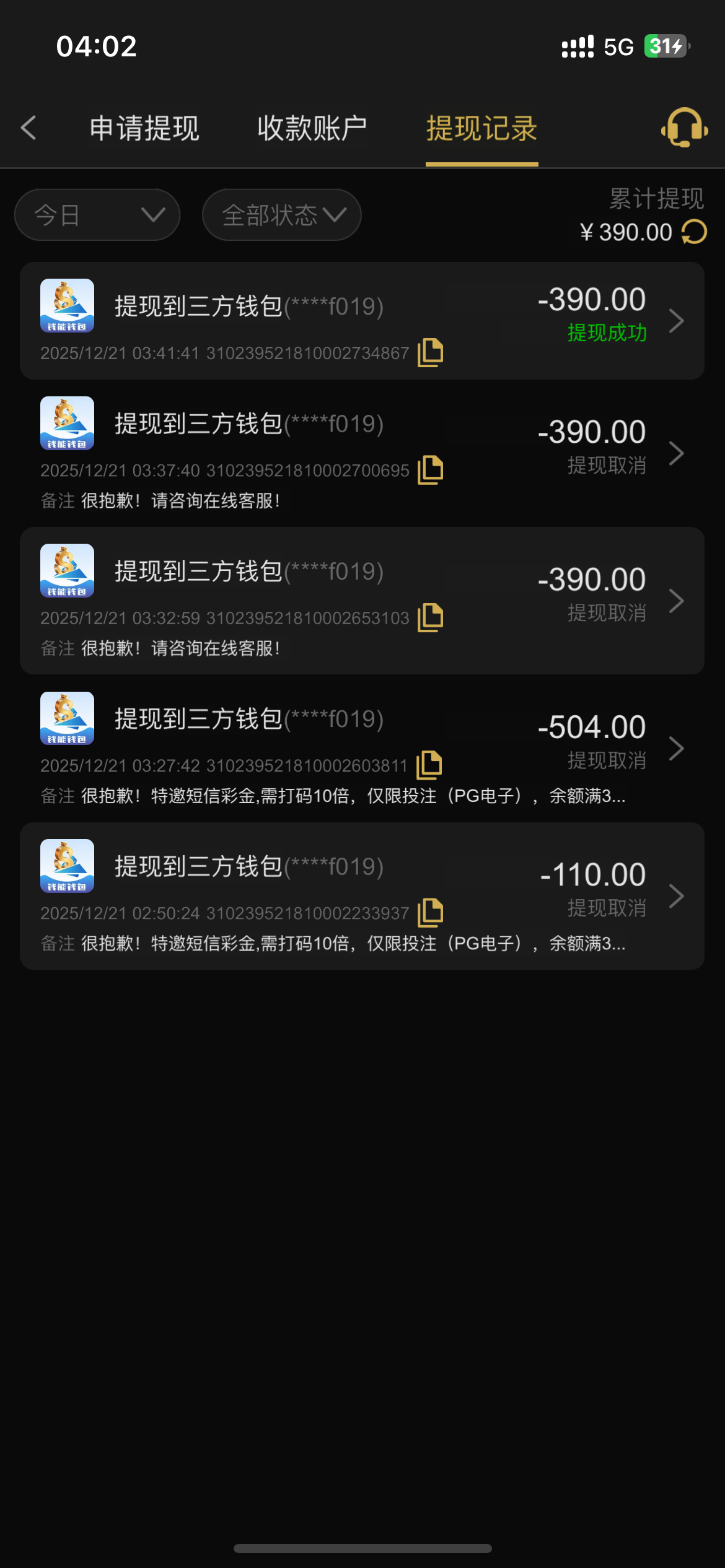Screen dimensions: 725x1568
Task: Open the 全部状态 status filter dropdown
Action: 281,214
